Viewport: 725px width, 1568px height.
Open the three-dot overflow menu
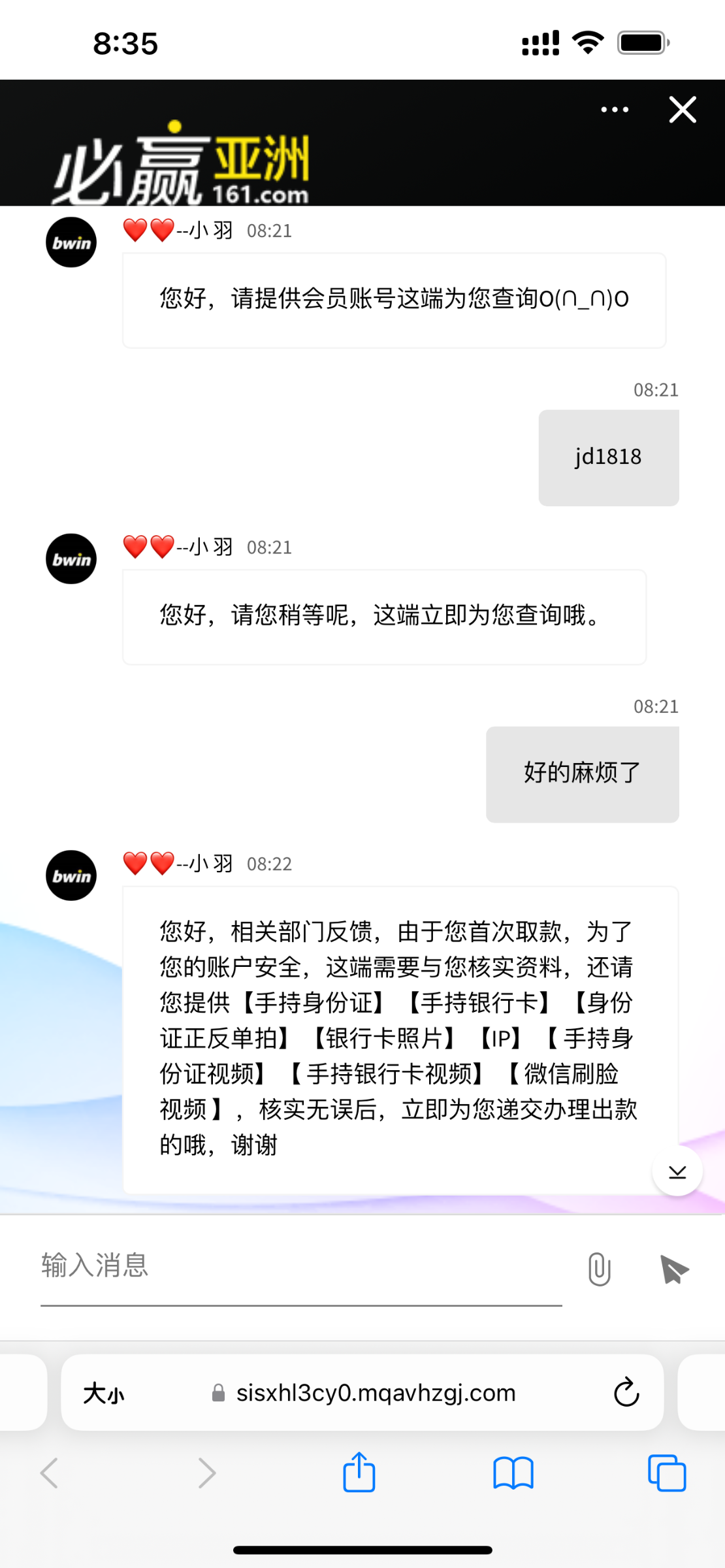tap(615, 110)
